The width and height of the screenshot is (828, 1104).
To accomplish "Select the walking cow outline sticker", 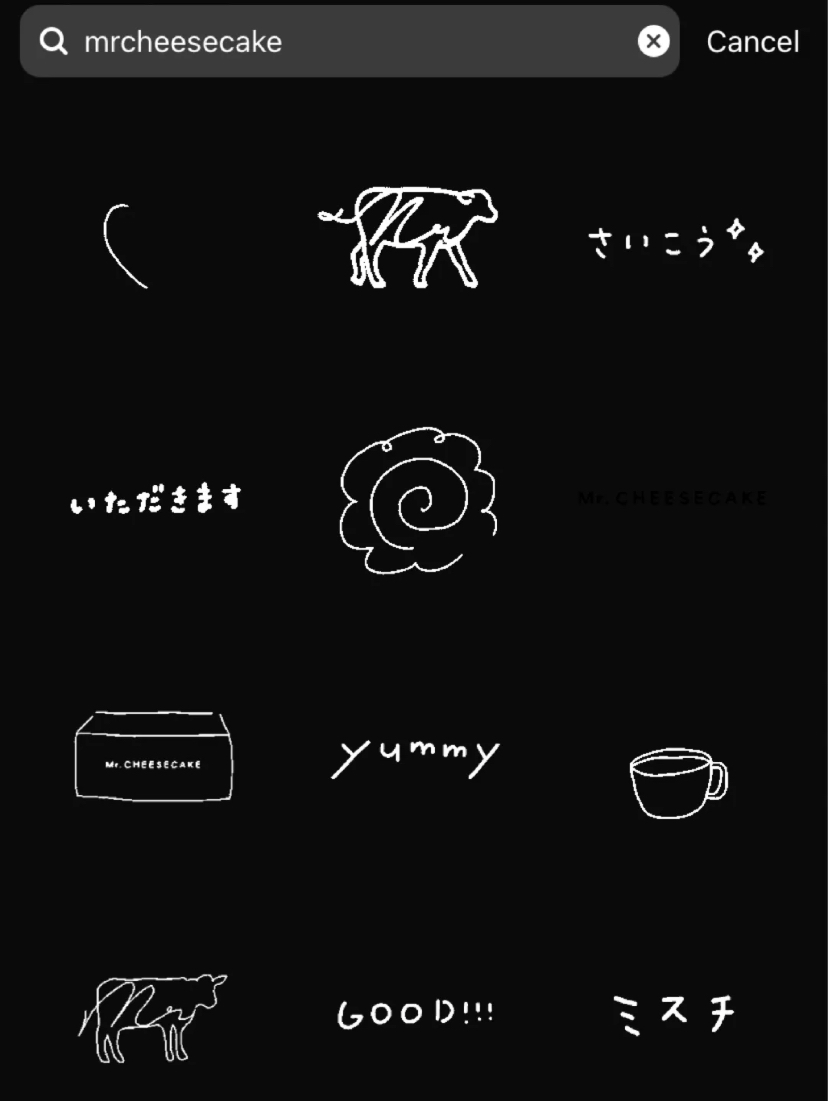I will [408, 236].
